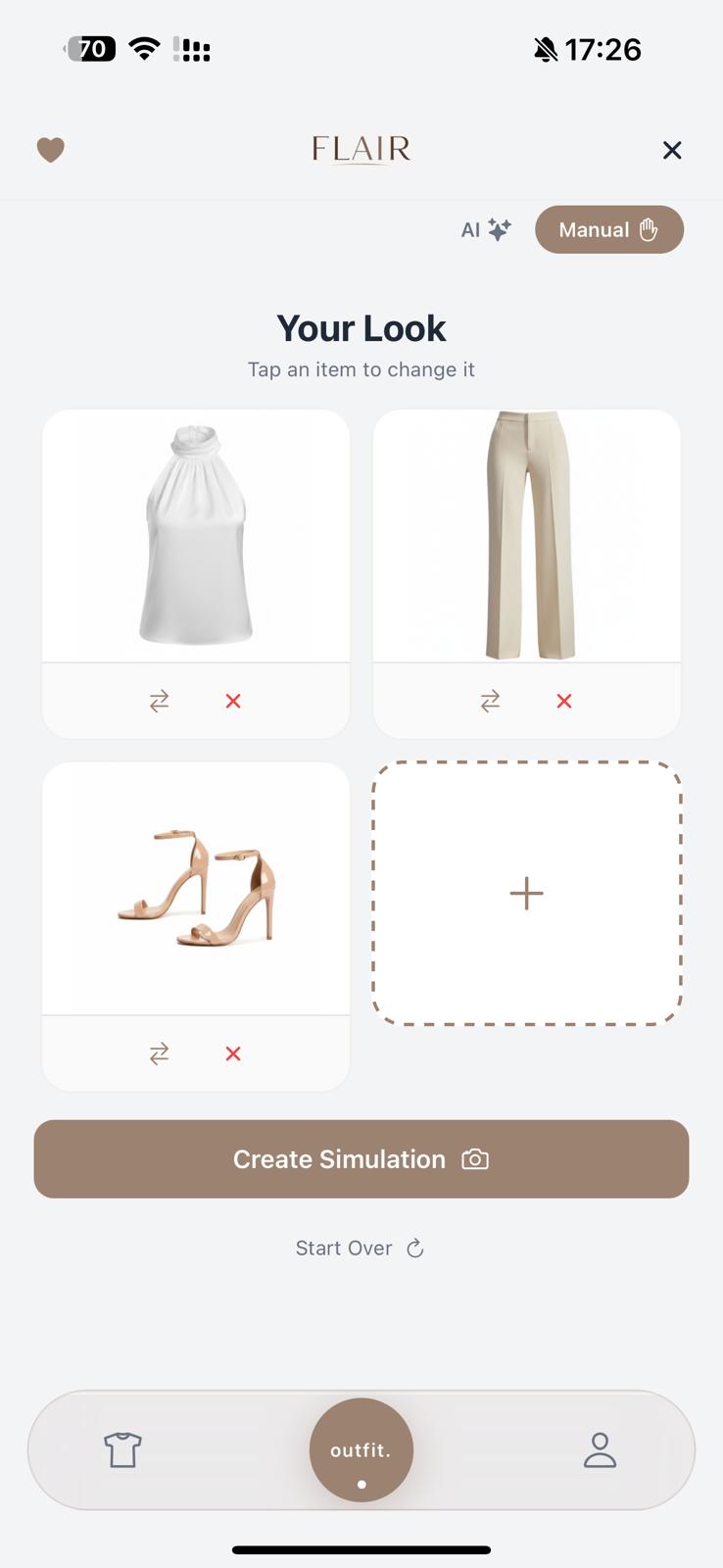This screenshot has height=1568, width=723.
Task: Start Over with a new look
Action: (x=360, y=1248)
